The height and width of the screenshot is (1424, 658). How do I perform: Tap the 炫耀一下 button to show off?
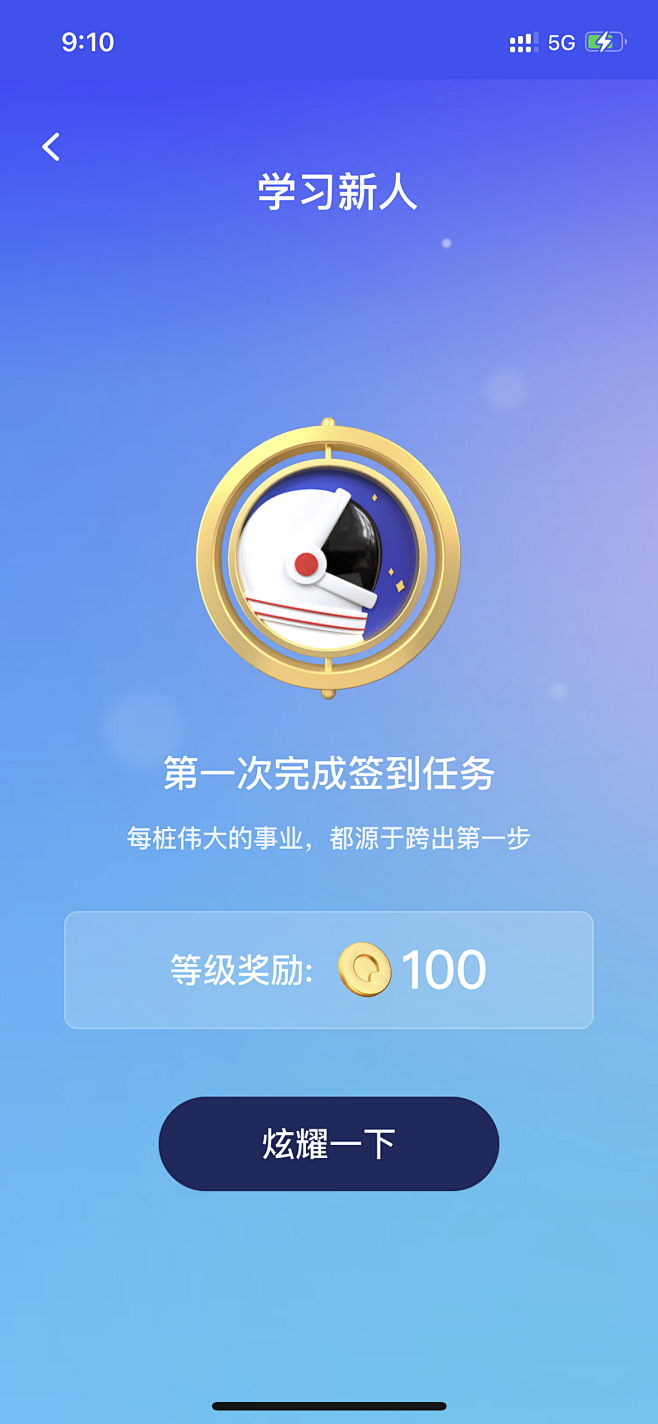[328, 1143]
